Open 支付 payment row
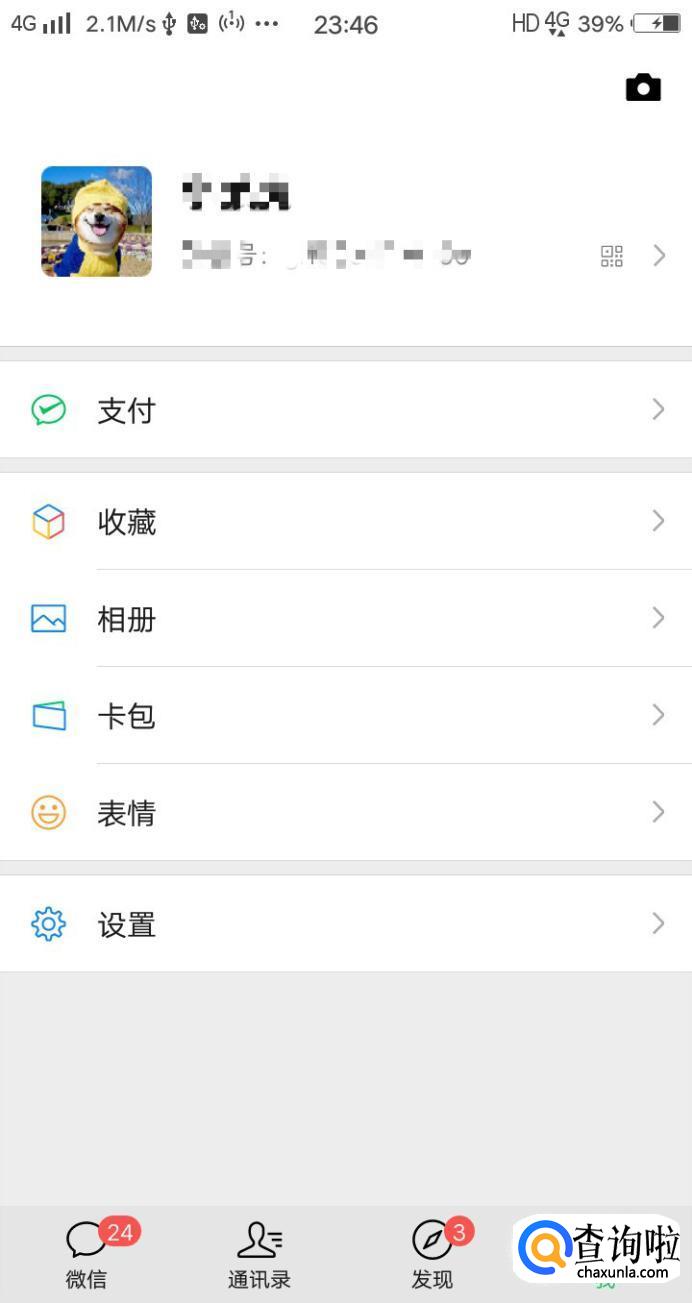Image resolution: width=692 pixels, height=1303 pixels. (x=345, y=410)
